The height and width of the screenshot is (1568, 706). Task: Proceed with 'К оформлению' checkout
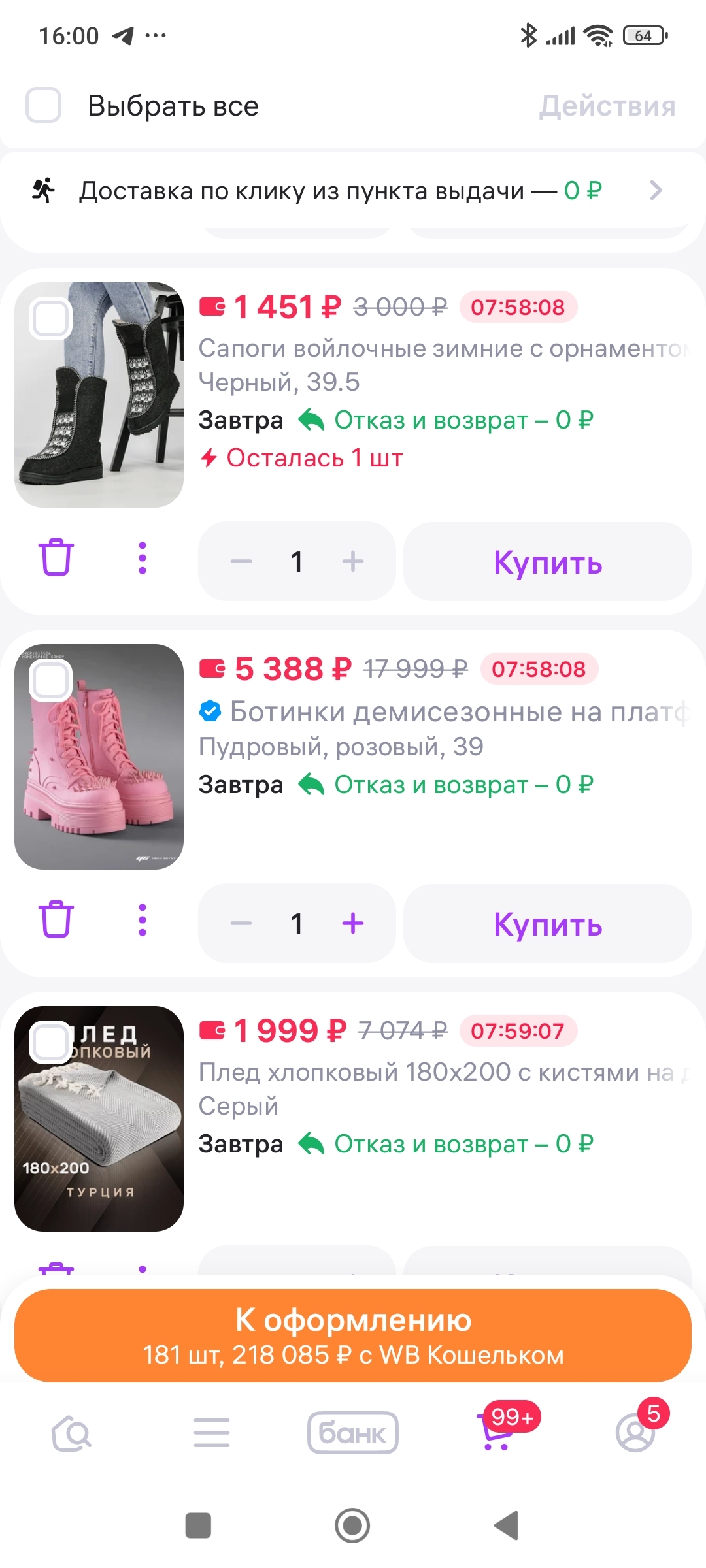point(353,1335)
